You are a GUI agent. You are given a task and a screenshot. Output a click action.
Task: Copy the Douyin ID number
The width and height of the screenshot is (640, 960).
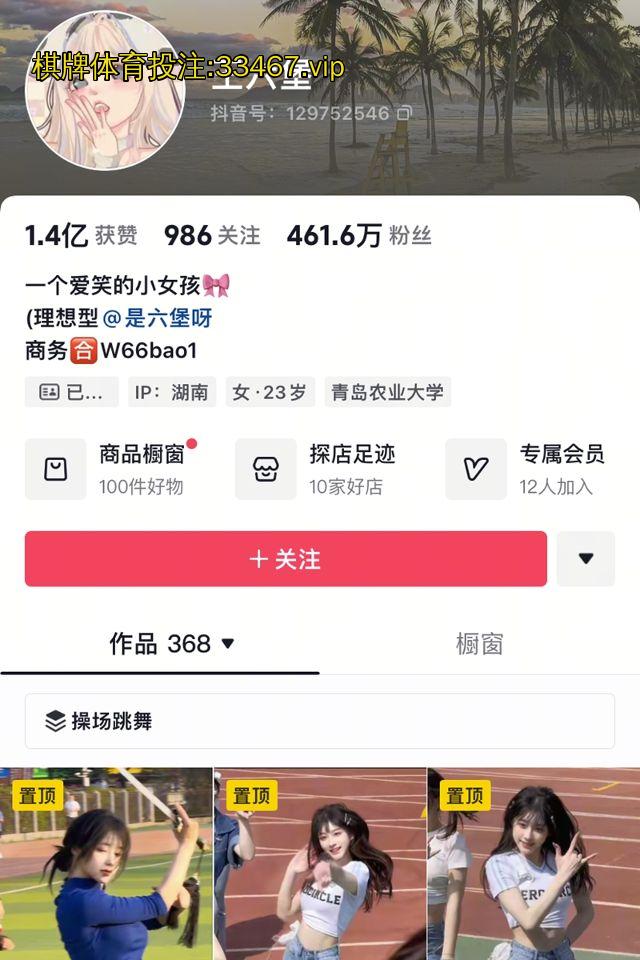coord(404,113)
